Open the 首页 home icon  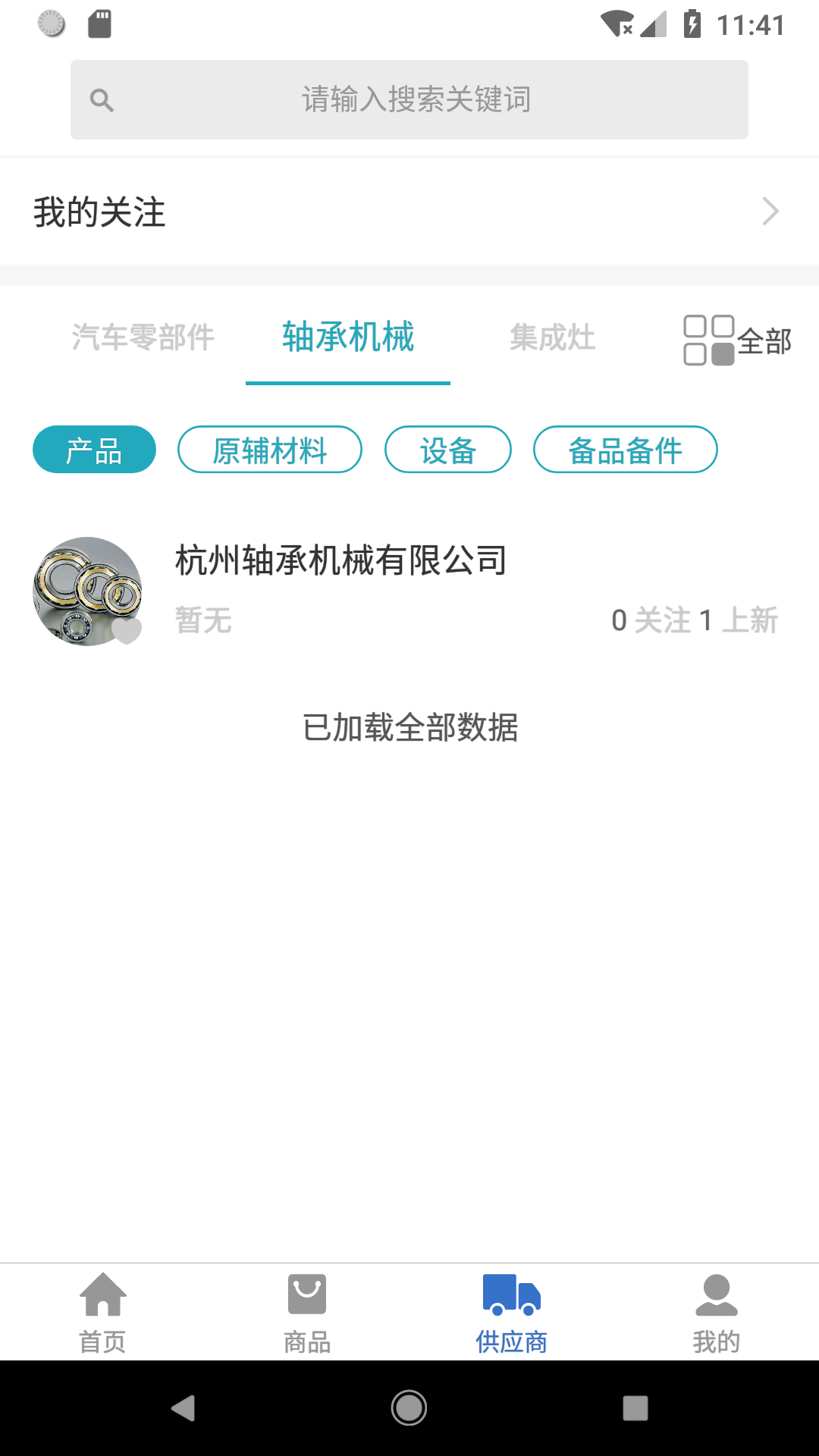tap(103, 1297)
